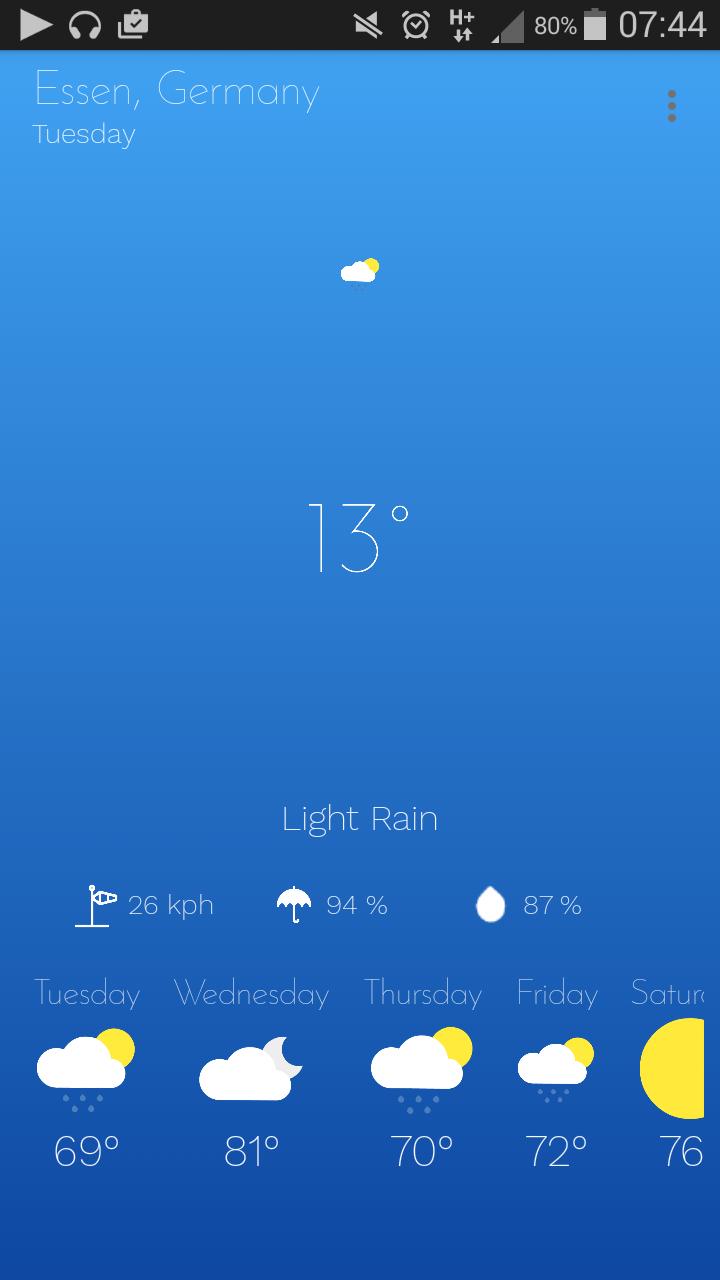Select the humidity water droplet icon
720x1280 pixels.
coord(491,903)
